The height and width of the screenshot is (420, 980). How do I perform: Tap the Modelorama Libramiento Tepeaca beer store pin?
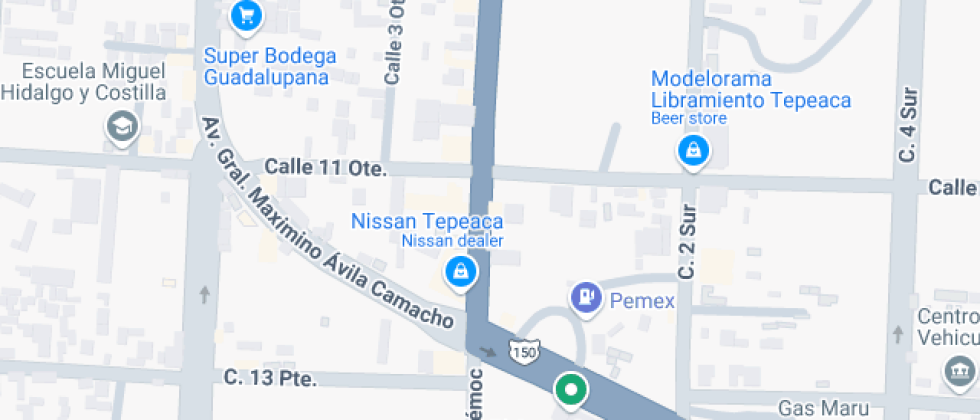692,152
